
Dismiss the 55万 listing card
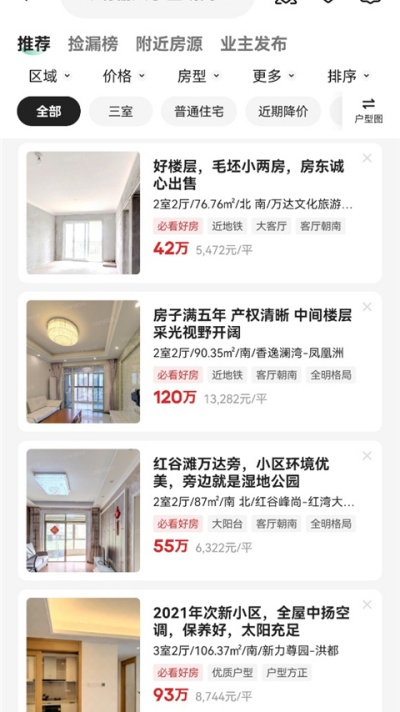click(367, 456)
